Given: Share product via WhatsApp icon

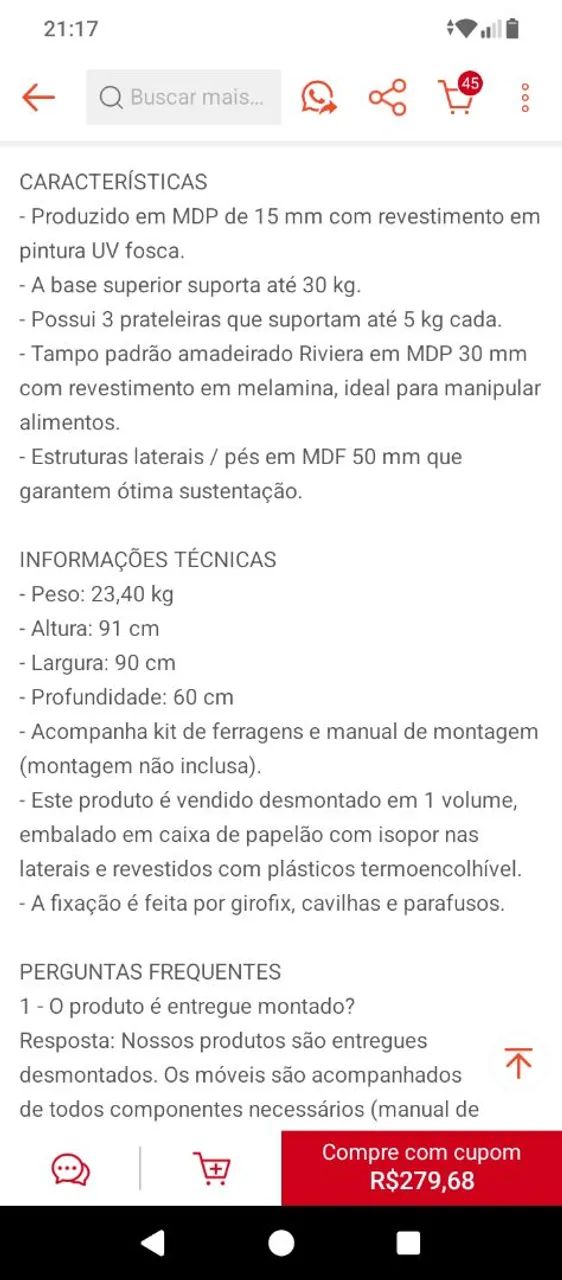Looking at the screenshot, I should (319, 97).
